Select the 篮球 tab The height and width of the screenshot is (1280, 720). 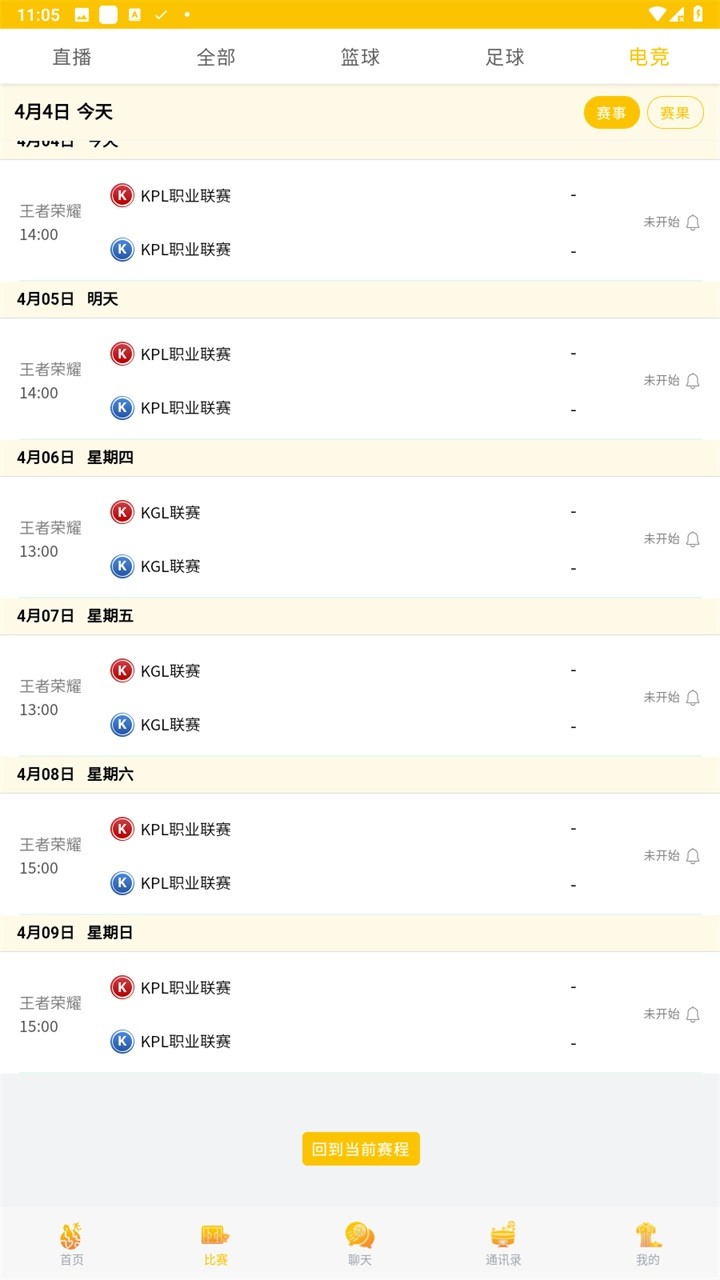[x=360, y=57]
